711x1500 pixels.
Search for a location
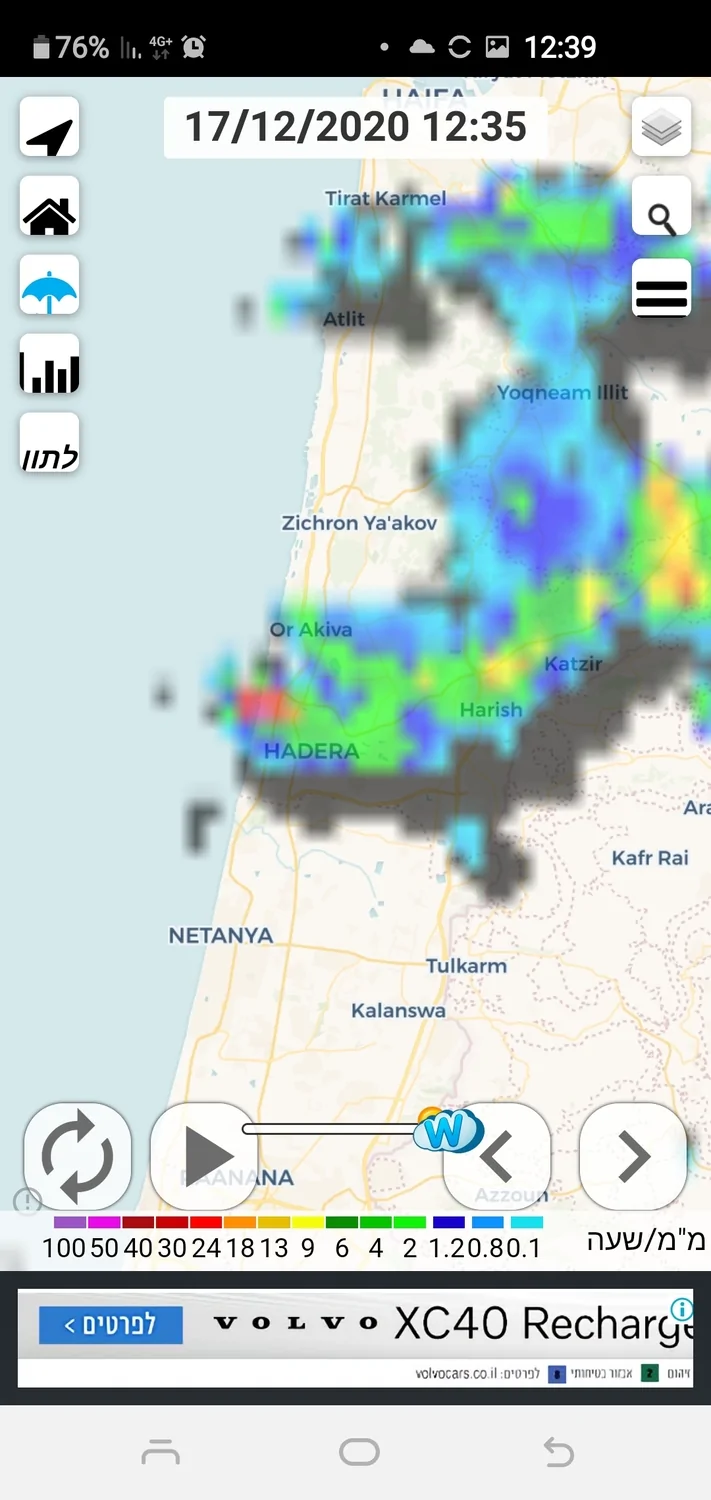point(661,207)
